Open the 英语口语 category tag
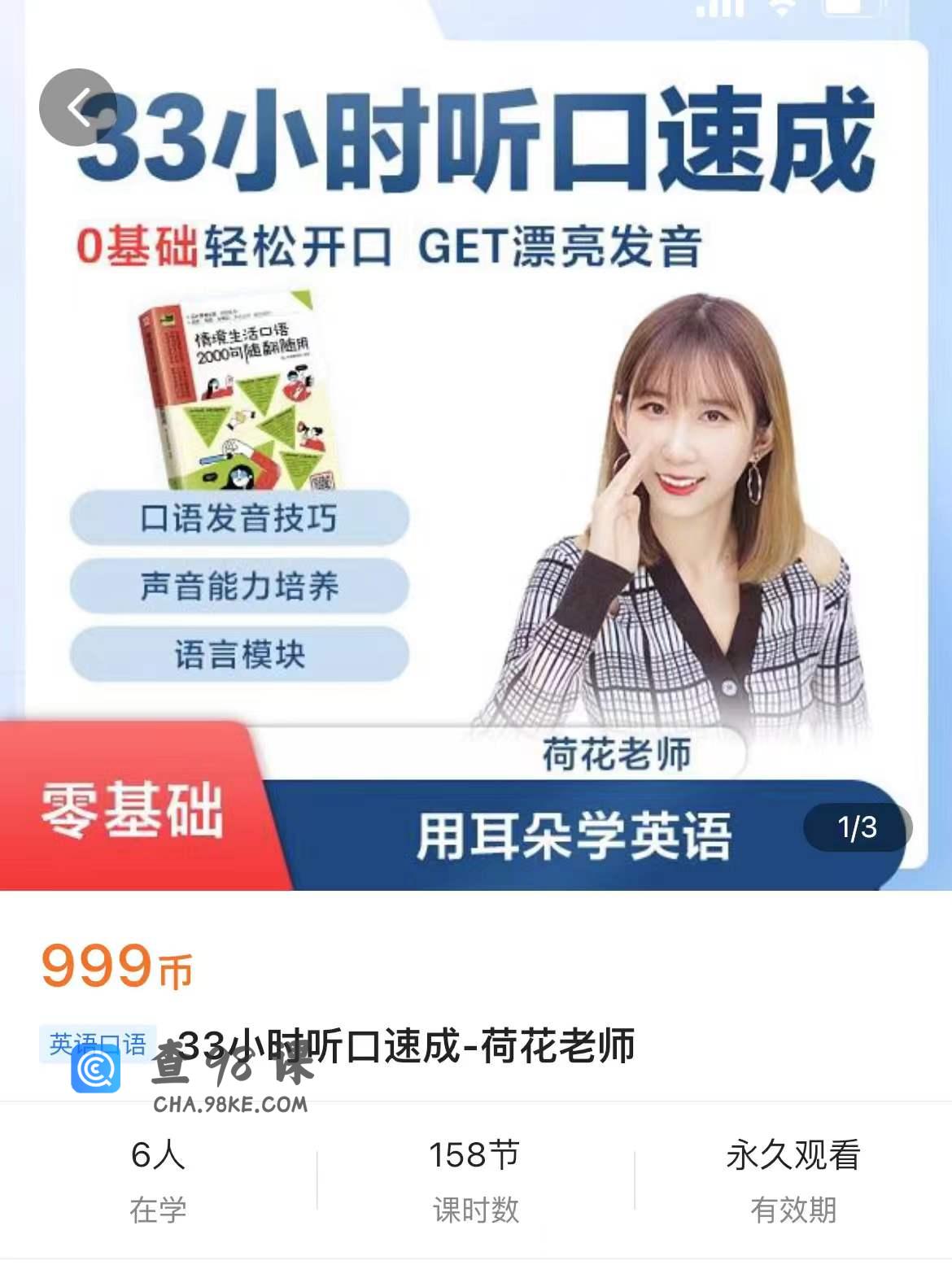Screen dimensions: 952x1265 point(97,1044)
